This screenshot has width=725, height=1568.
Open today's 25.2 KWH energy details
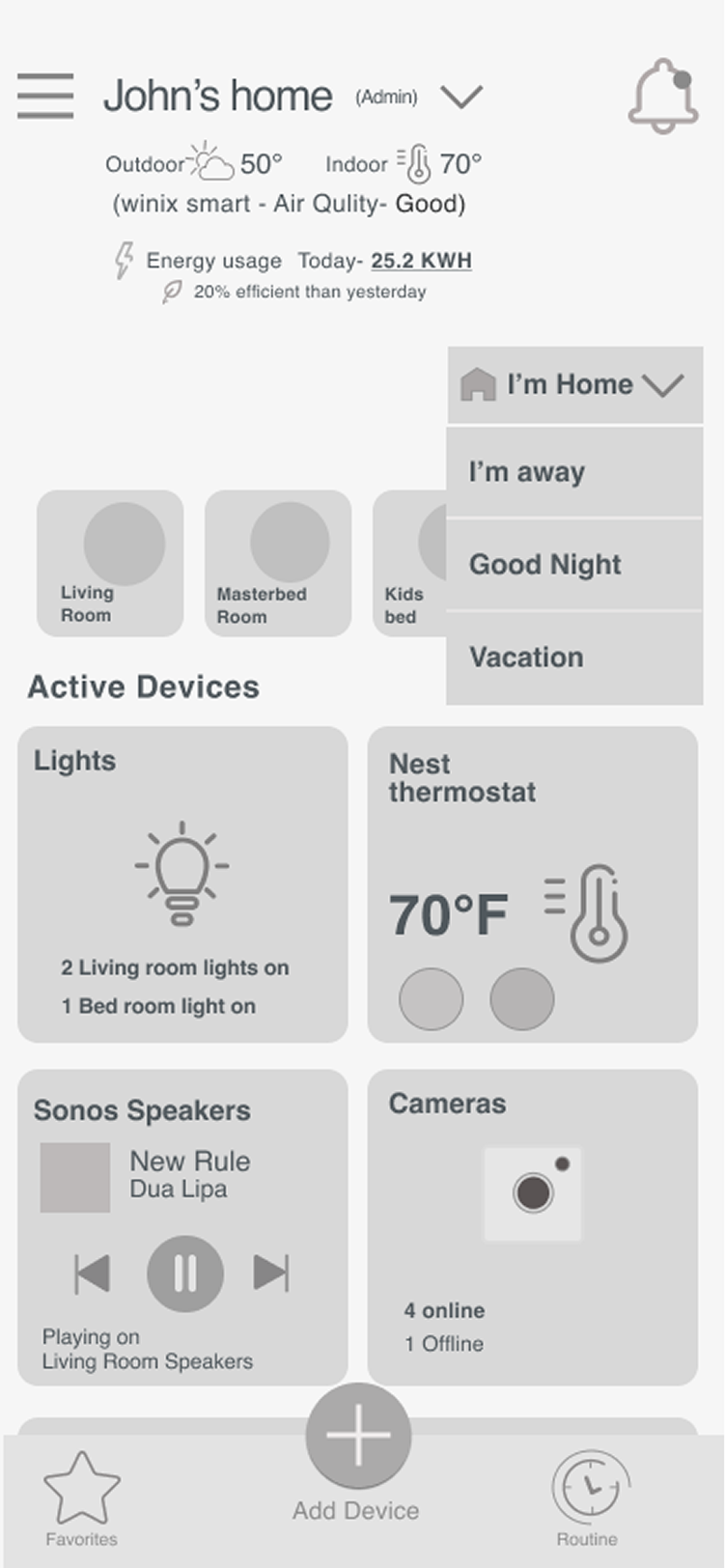click(419, 261)
